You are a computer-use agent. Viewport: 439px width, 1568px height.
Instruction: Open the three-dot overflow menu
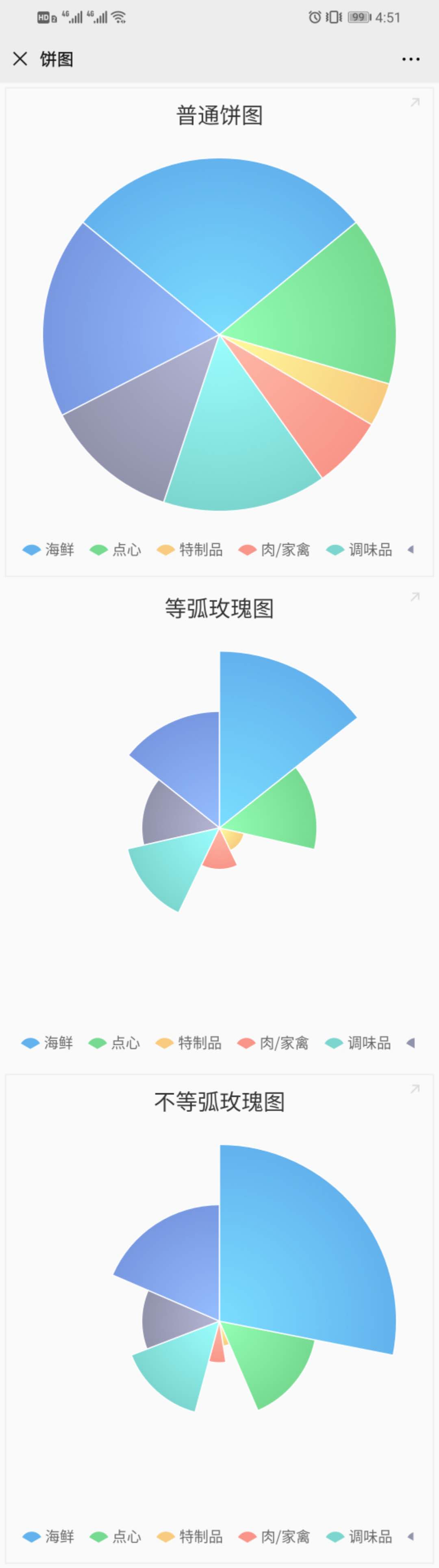[411, 59]
